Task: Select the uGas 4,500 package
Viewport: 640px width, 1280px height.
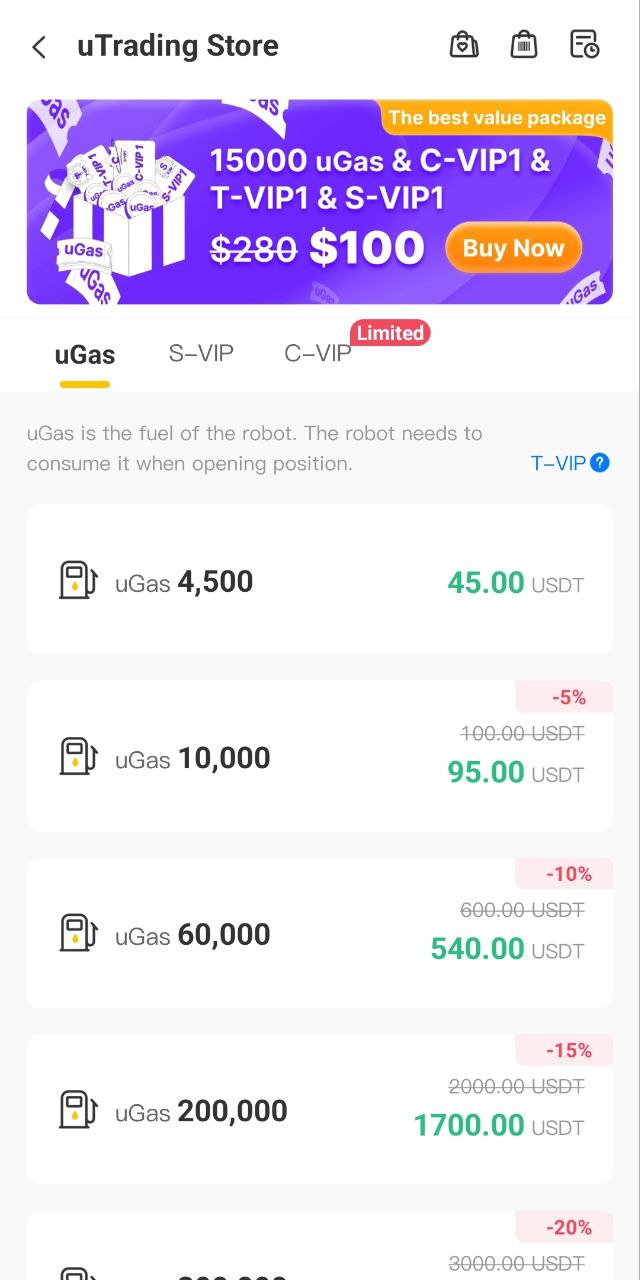Action: (319, 581)
